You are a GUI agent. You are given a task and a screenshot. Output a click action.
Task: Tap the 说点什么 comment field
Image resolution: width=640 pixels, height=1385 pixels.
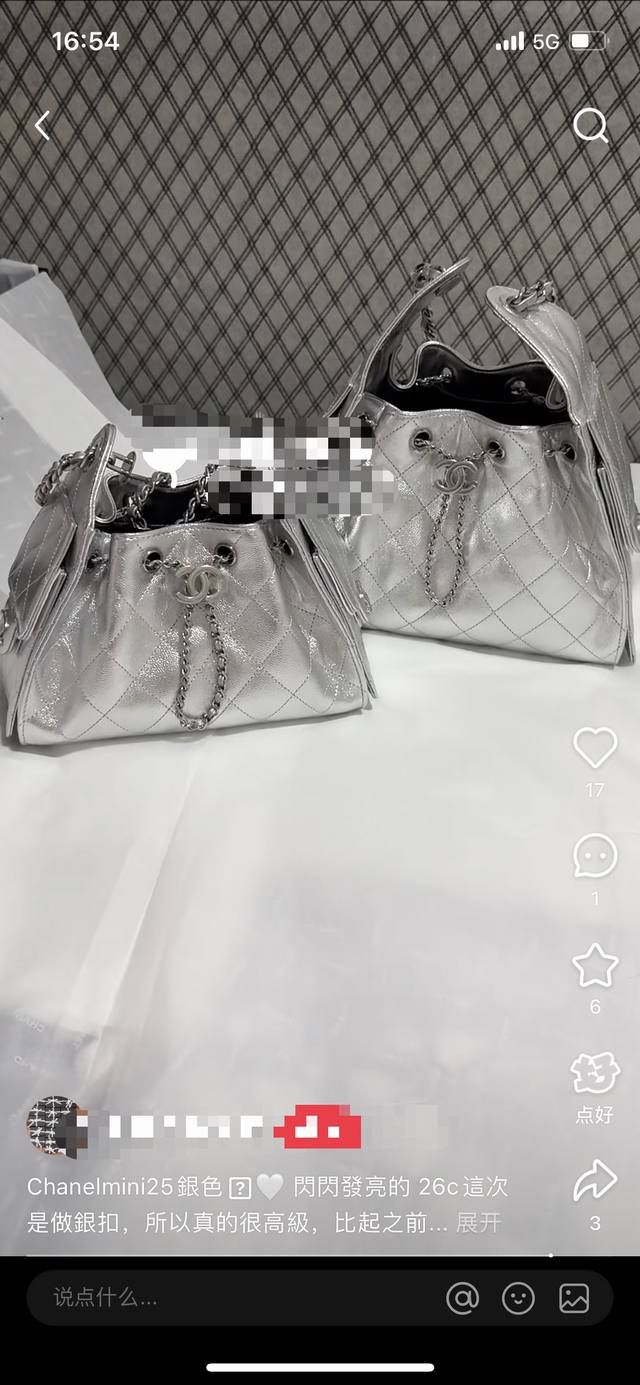[230, 1298]
